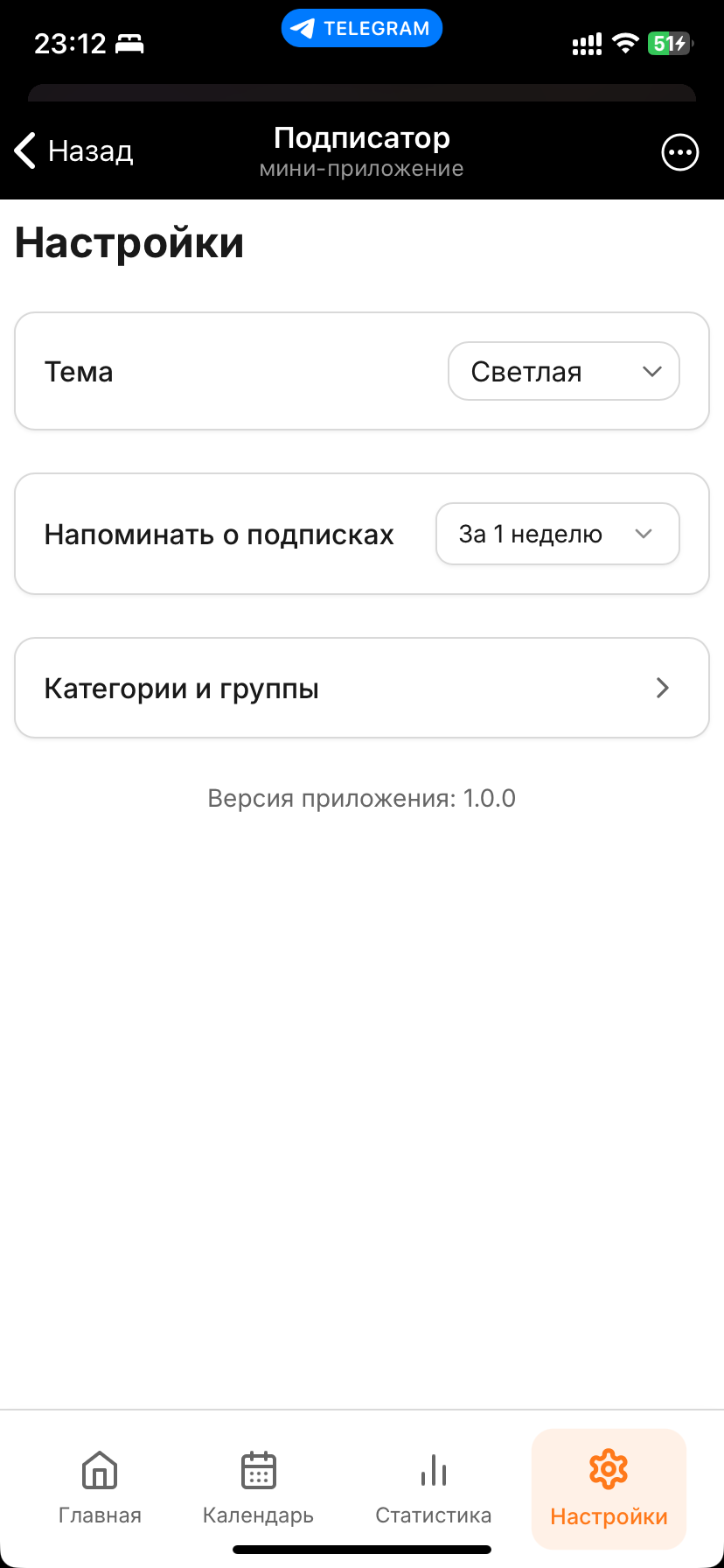Select the Календарь calendar icon

pos(257,1469)
